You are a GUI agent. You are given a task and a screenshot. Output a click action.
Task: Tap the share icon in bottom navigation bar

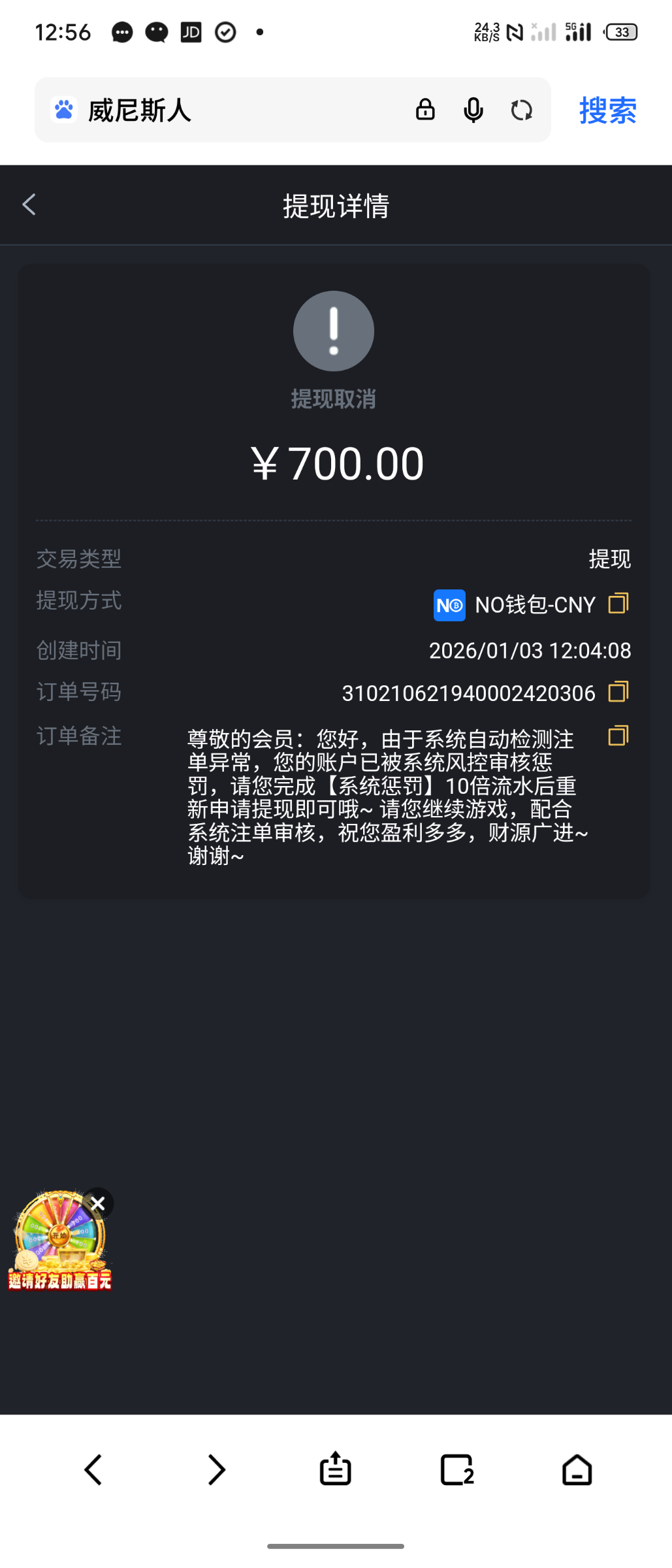(334, 1470)
